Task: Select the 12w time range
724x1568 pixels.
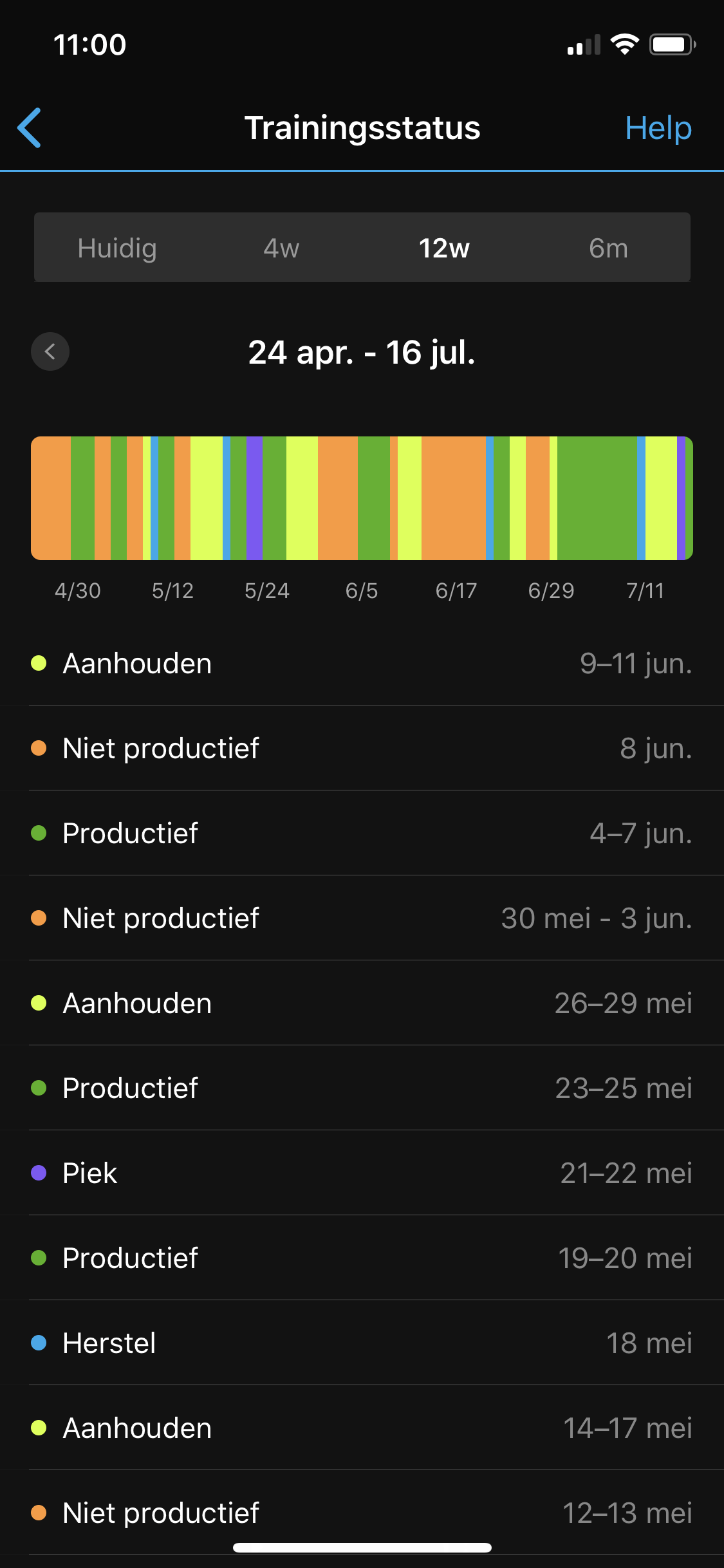Action: 444,248
